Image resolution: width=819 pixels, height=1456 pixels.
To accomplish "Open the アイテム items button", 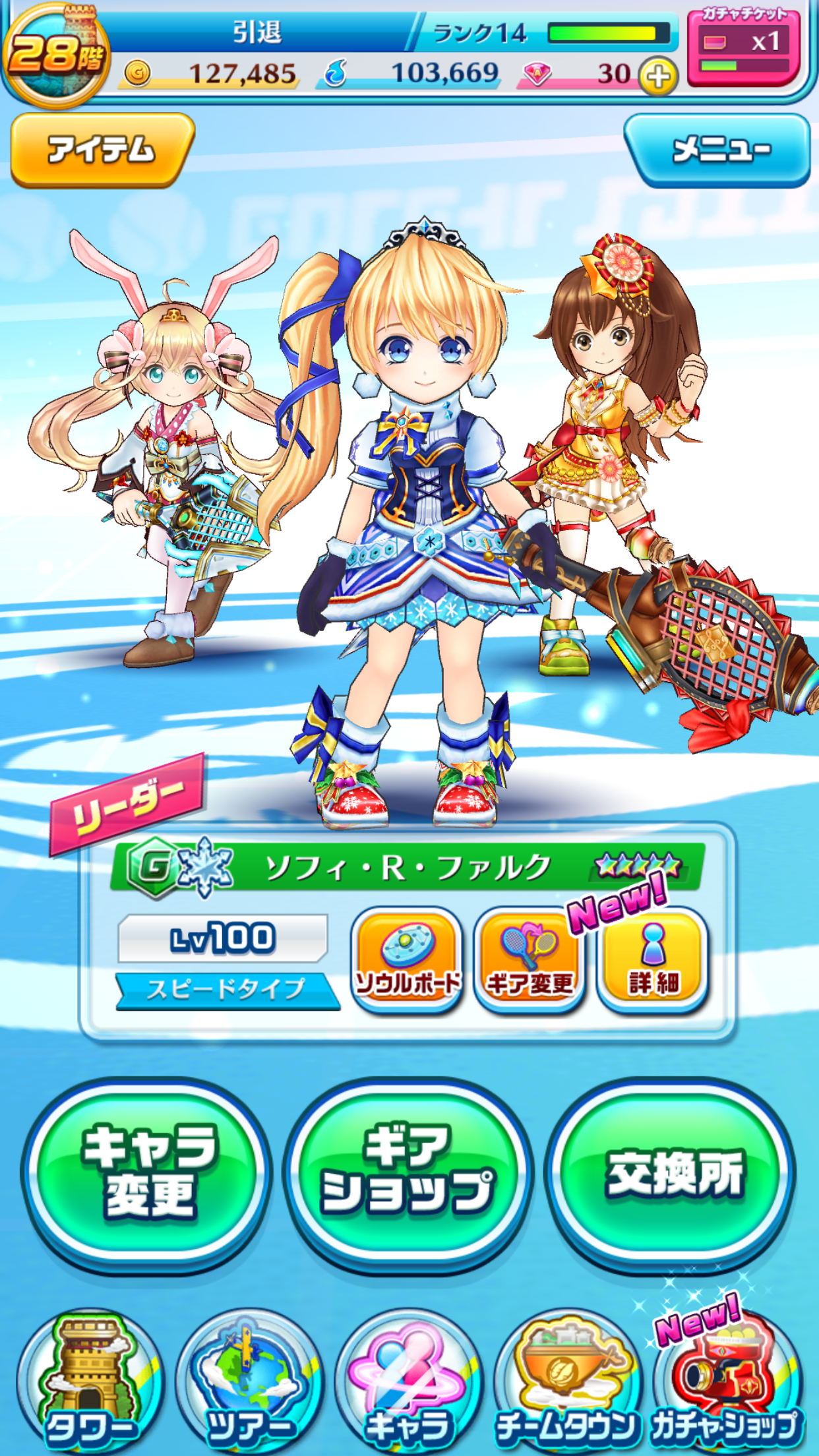I will coord(102,150).
